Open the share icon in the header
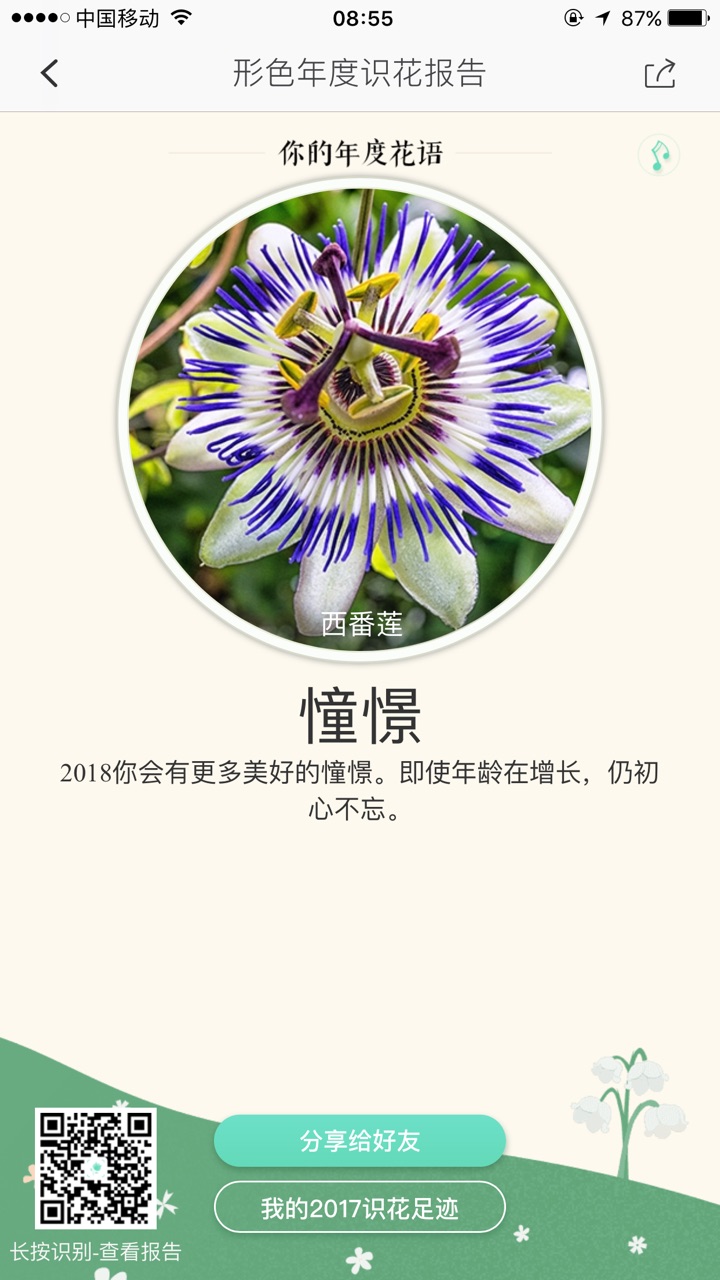720x1280 pixels. (660, 73)
